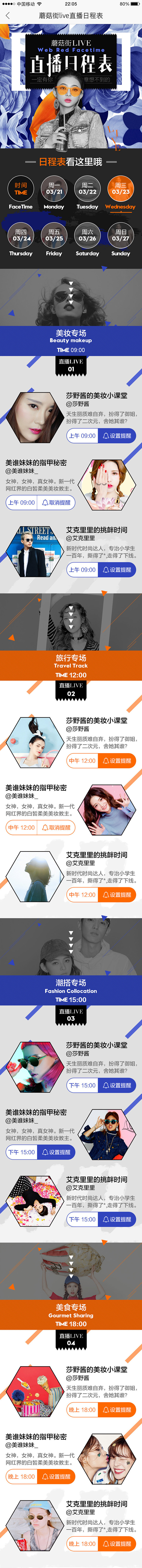
Task: Set reminder for 美谁妹妹's 晚上 18:00 live
Action: click(x=56, y=1477)
